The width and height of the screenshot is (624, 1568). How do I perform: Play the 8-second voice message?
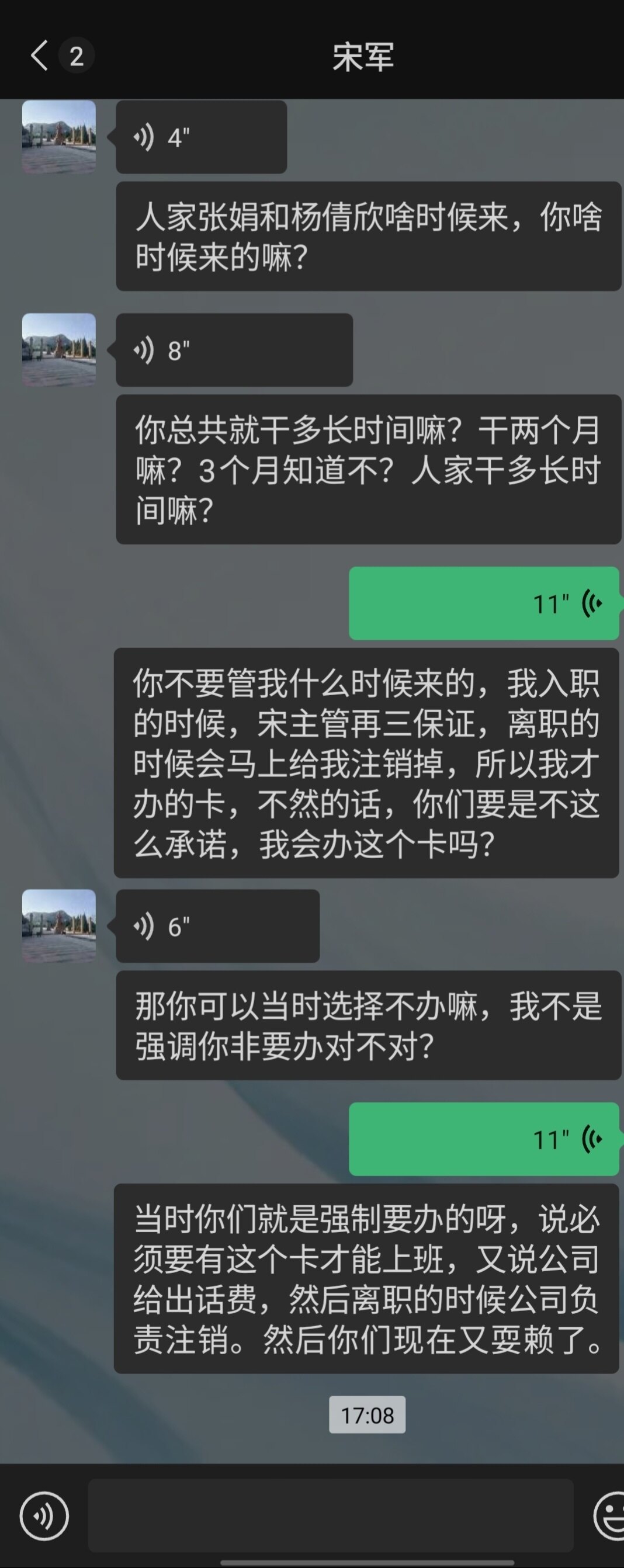[x=234, y=351]
